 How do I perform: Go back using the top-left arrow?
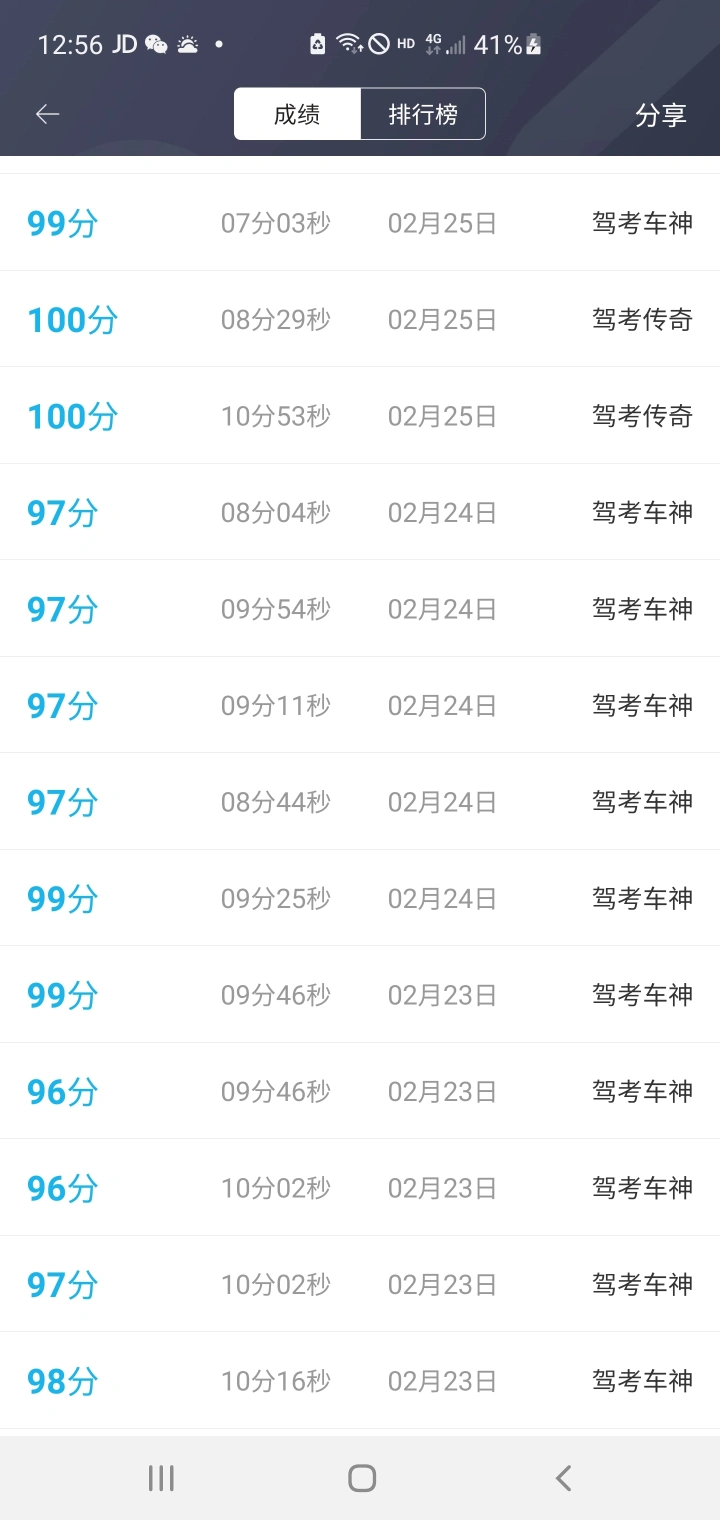[47, 114]
